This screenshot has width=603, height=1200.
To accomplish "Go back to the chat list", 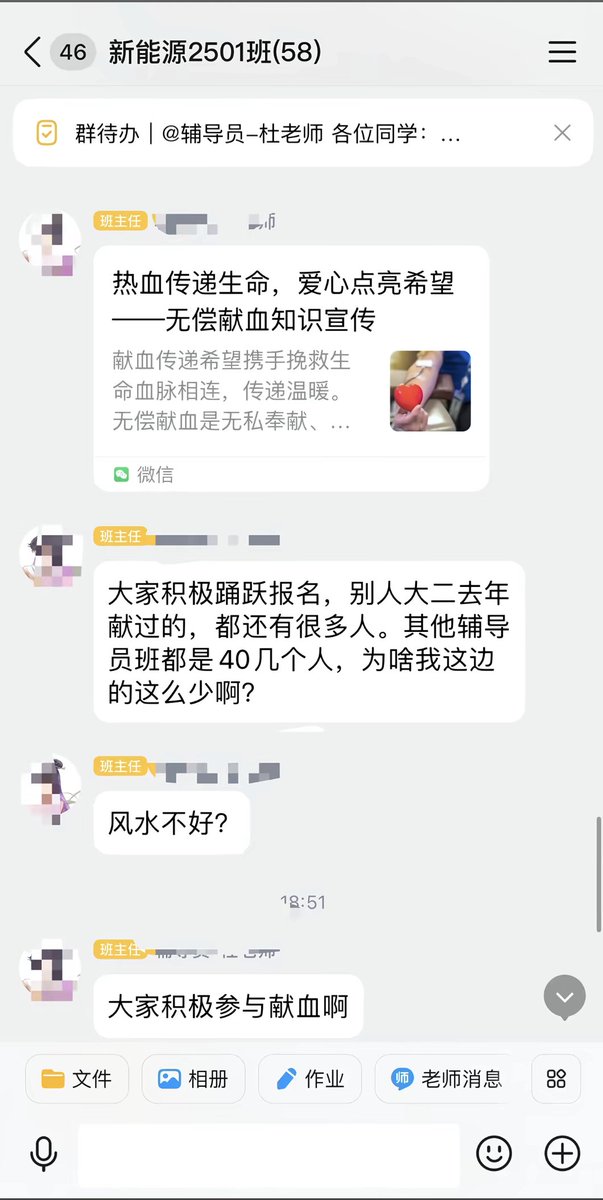I will coord(32,52).
